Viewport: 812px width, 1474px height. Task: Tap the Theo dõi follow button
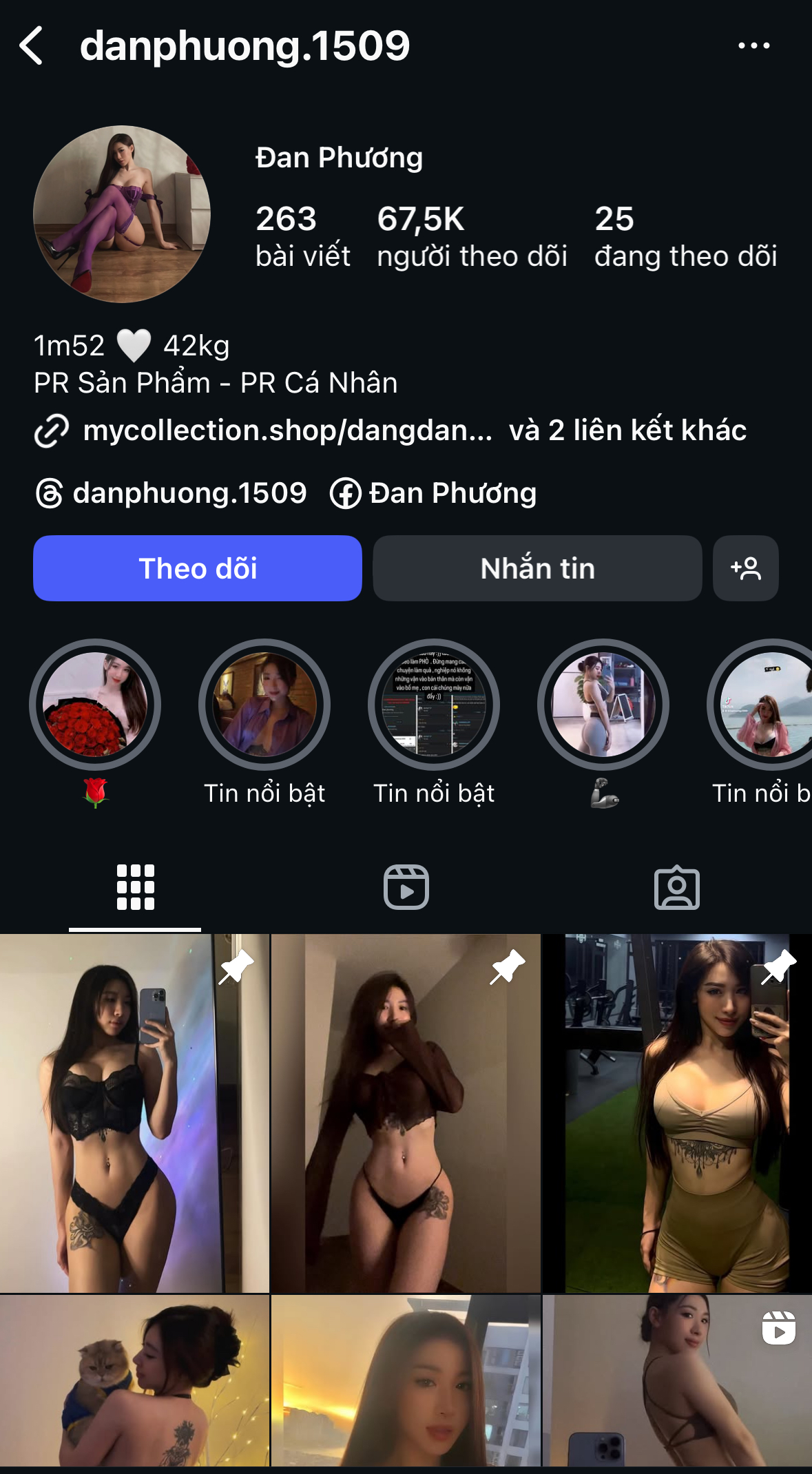[198, 568]
